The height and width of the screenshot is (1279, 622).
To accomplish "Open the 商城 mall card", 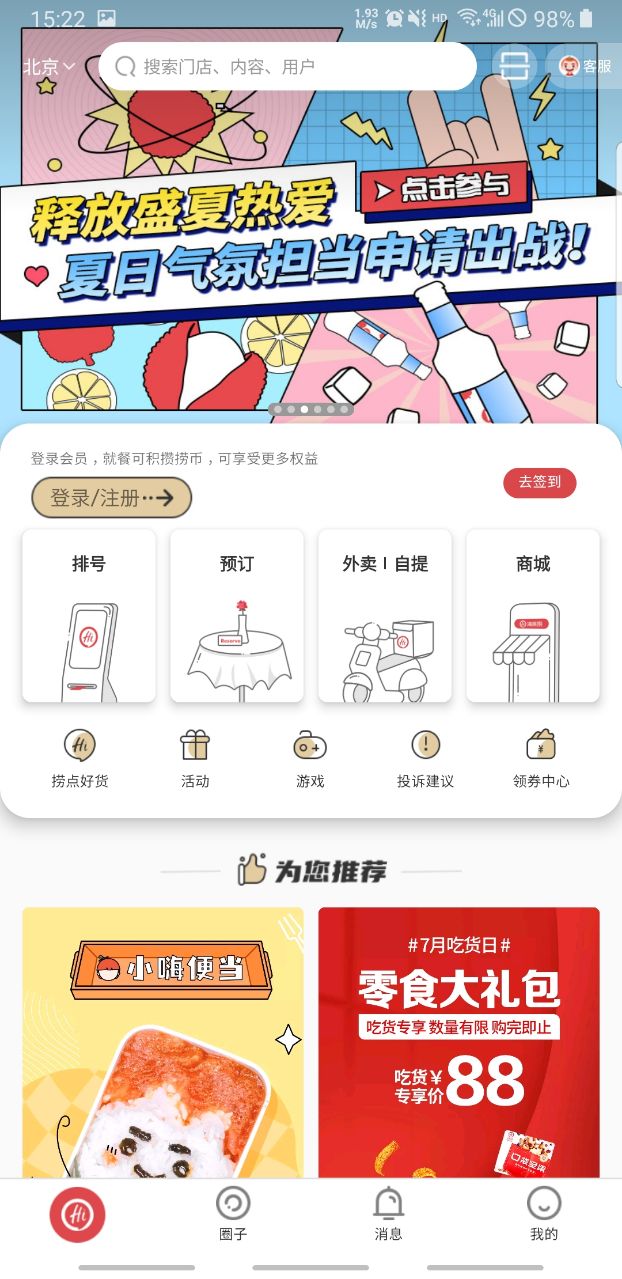I will click(x=533, y=615).
